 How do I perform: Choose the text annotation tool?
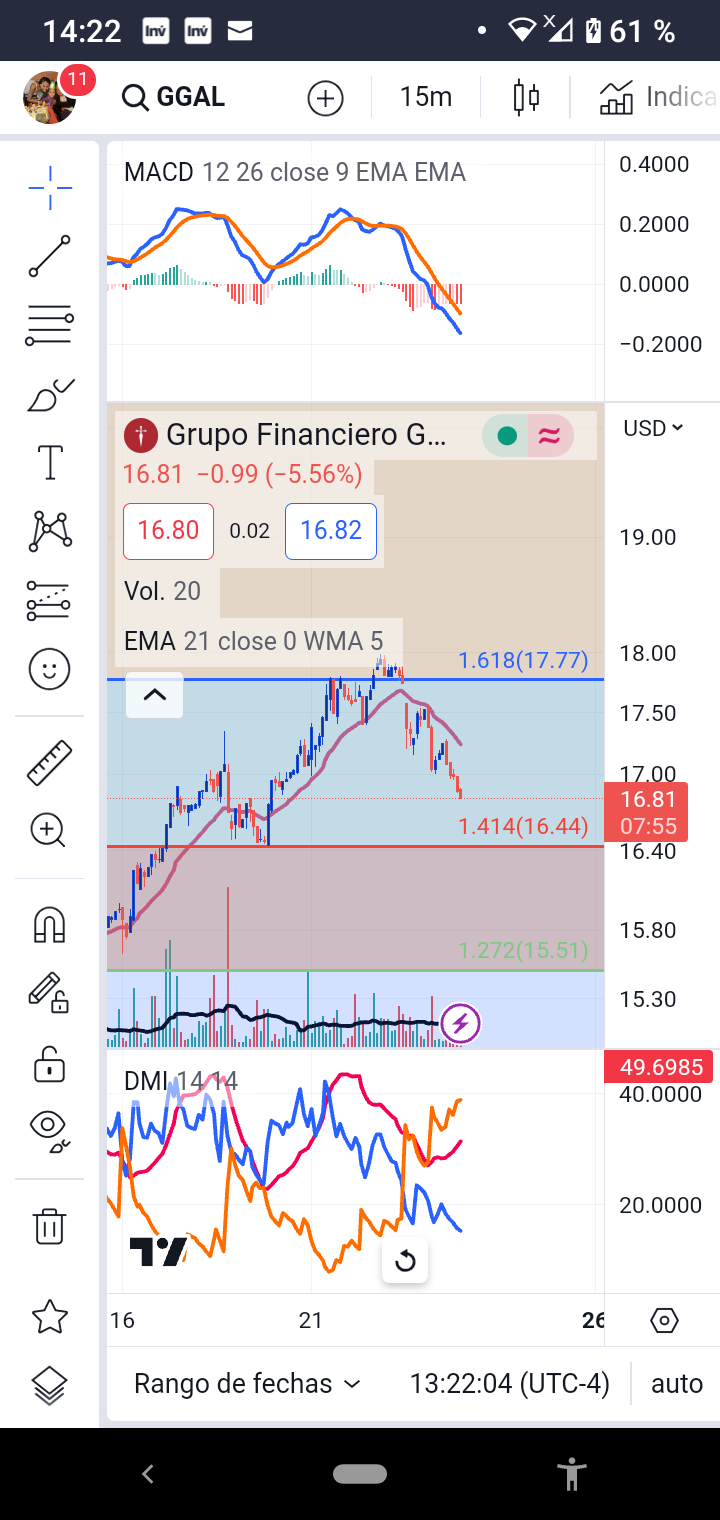[x=49, y=462]
